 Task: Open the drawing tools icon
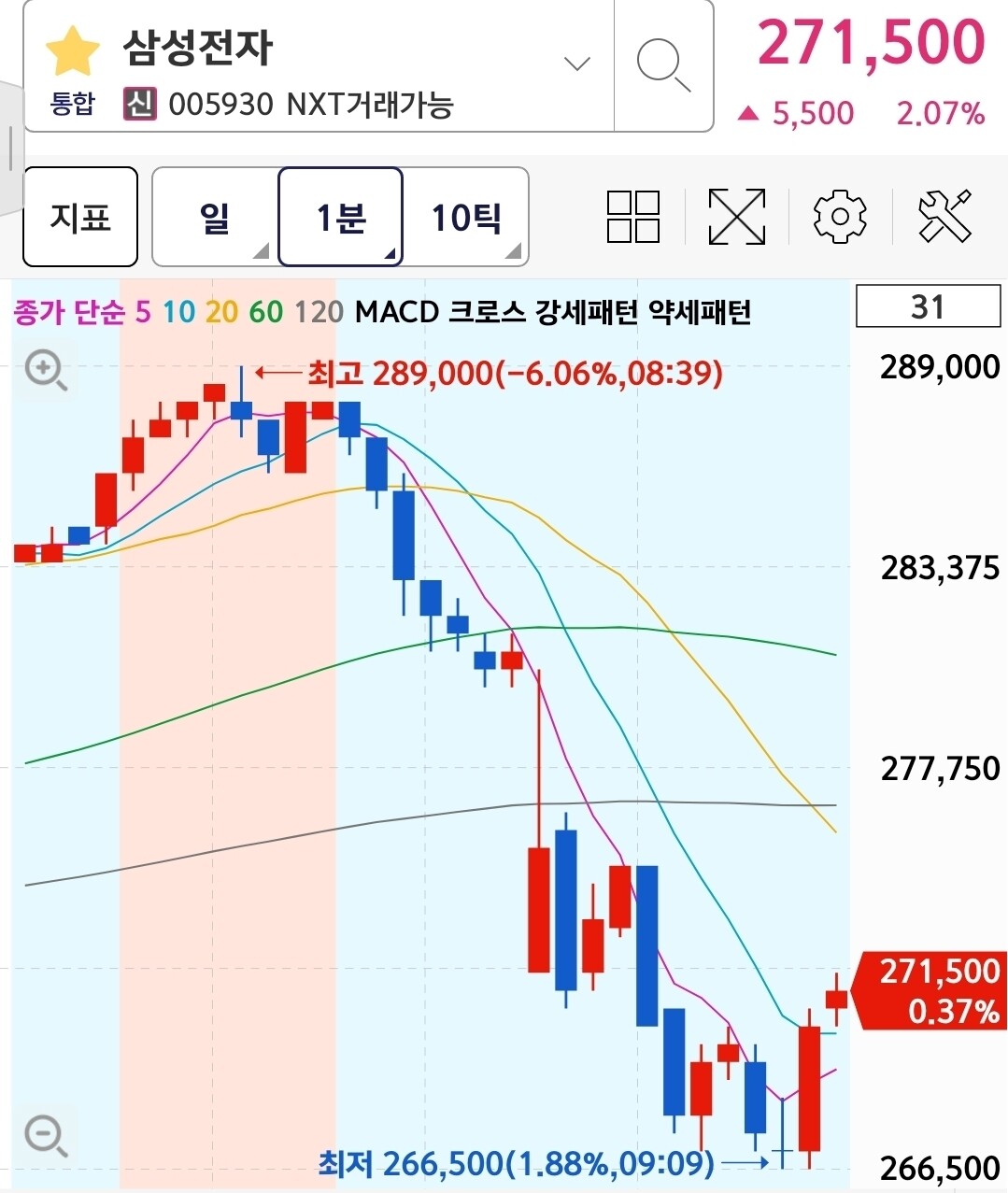pos(944,217)
